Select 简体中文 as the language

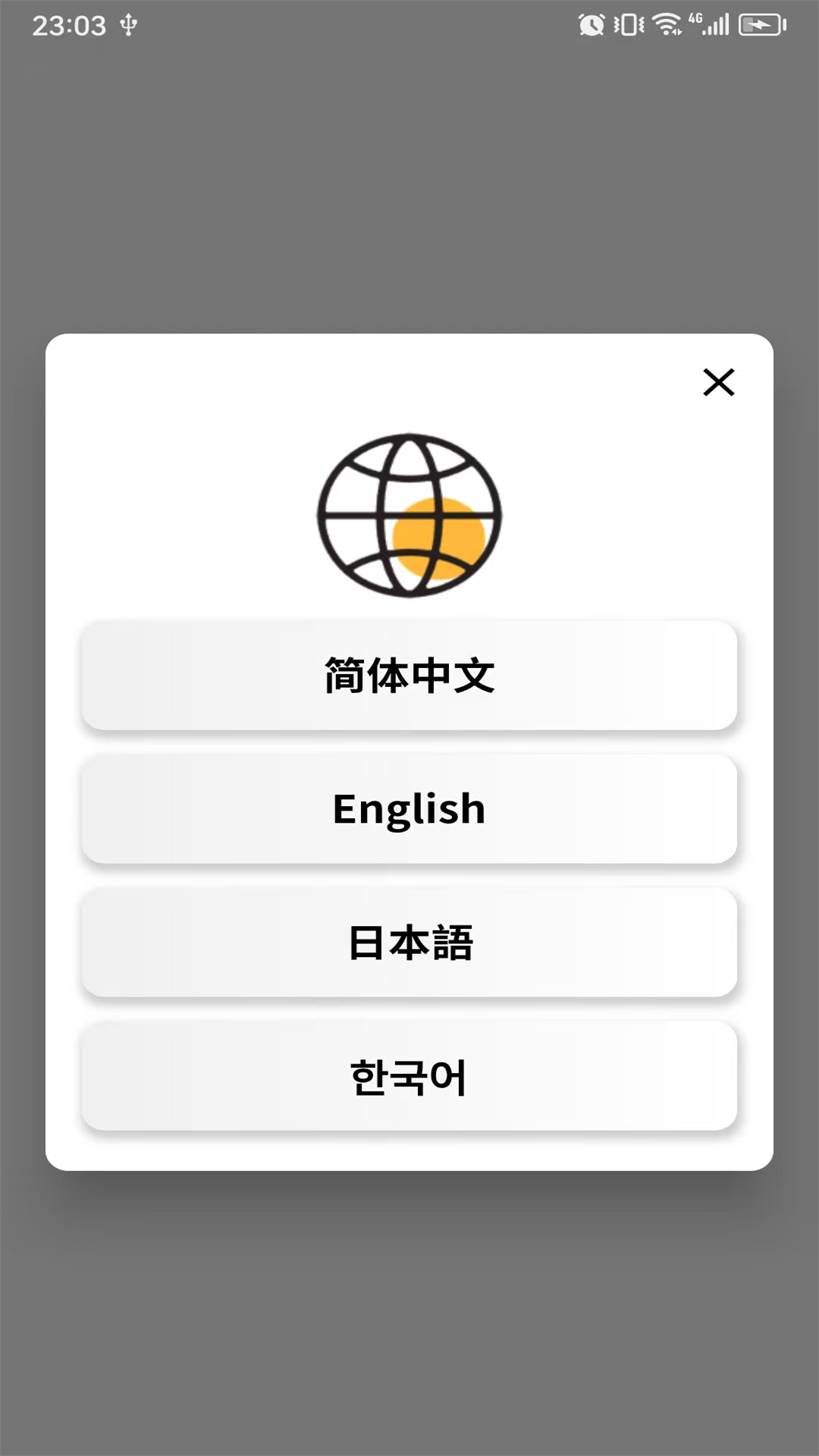[x=409, y=676]
